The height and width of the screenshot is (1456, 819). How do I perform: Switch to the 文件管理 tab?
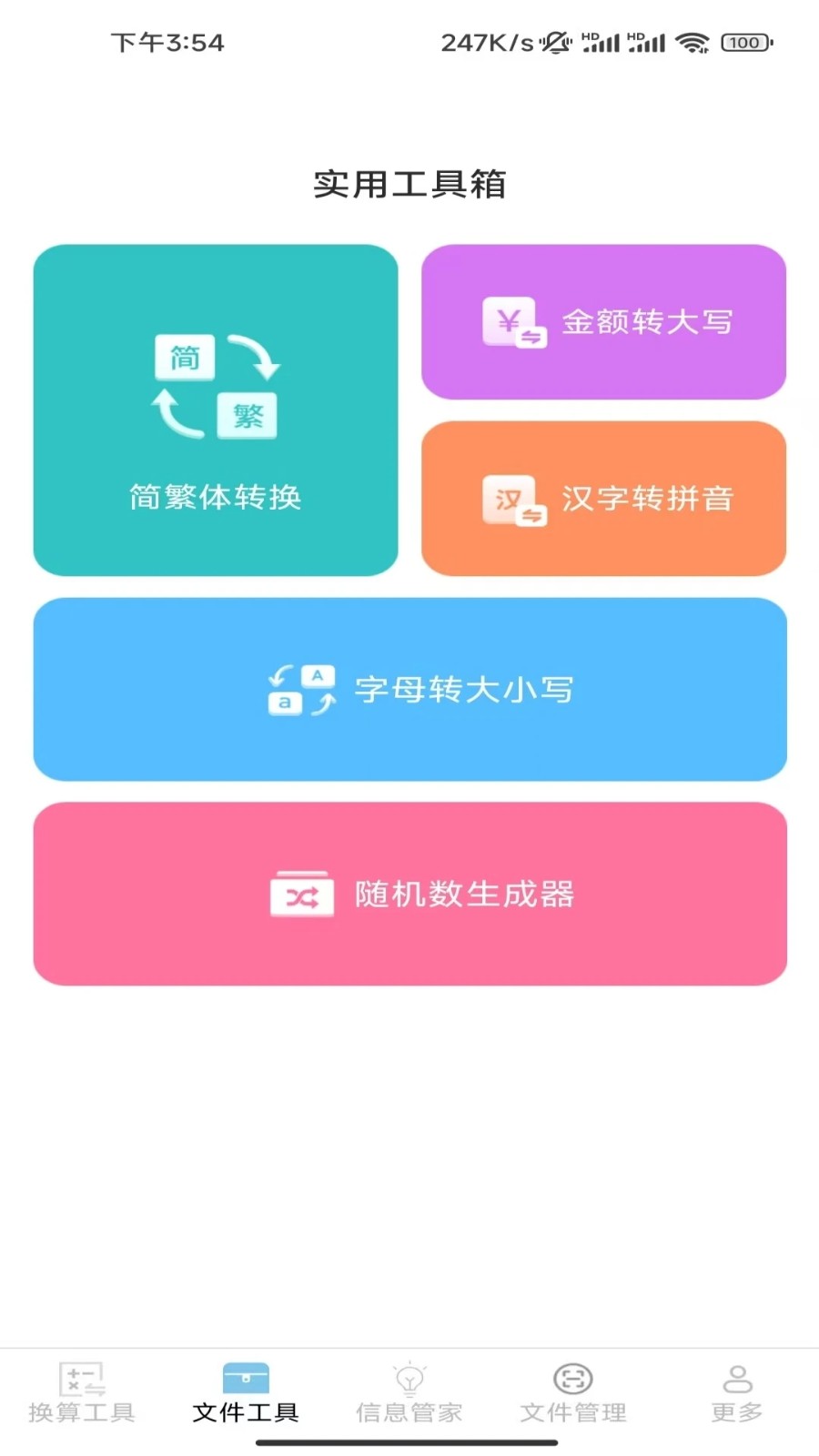(x=573, y=1392)
